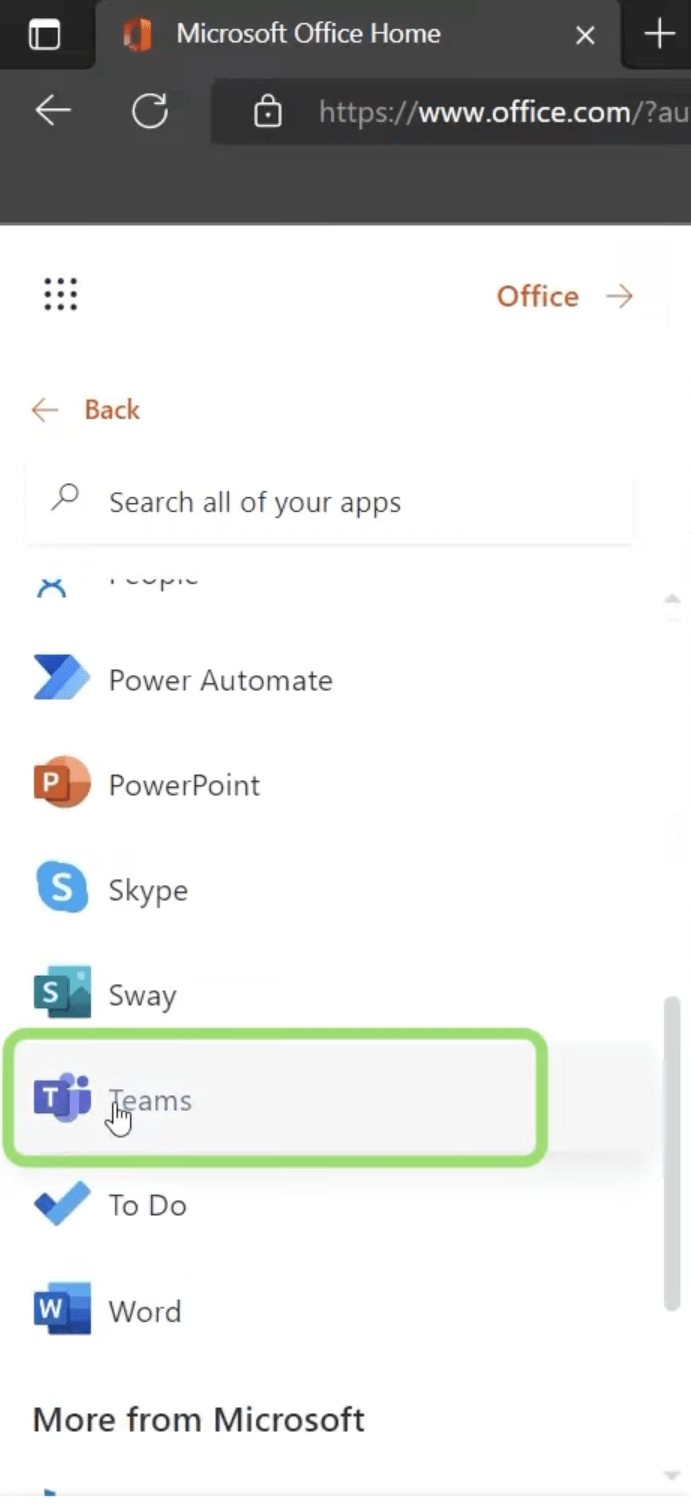Tap the office.com address bar
The width and height of the screenshot is (691, 1507).
451,112
